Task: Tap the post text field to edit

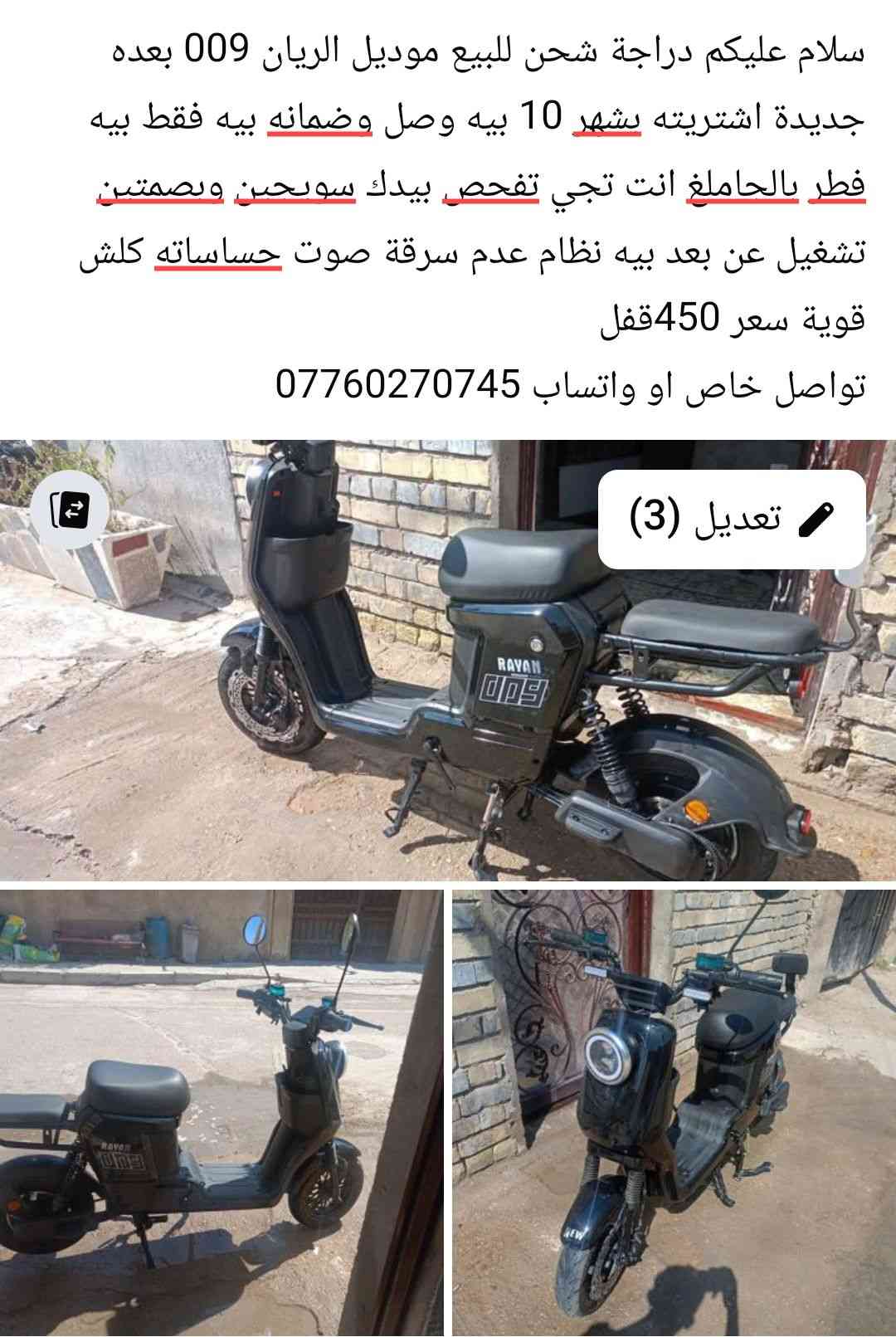Action: pos(473,216)
